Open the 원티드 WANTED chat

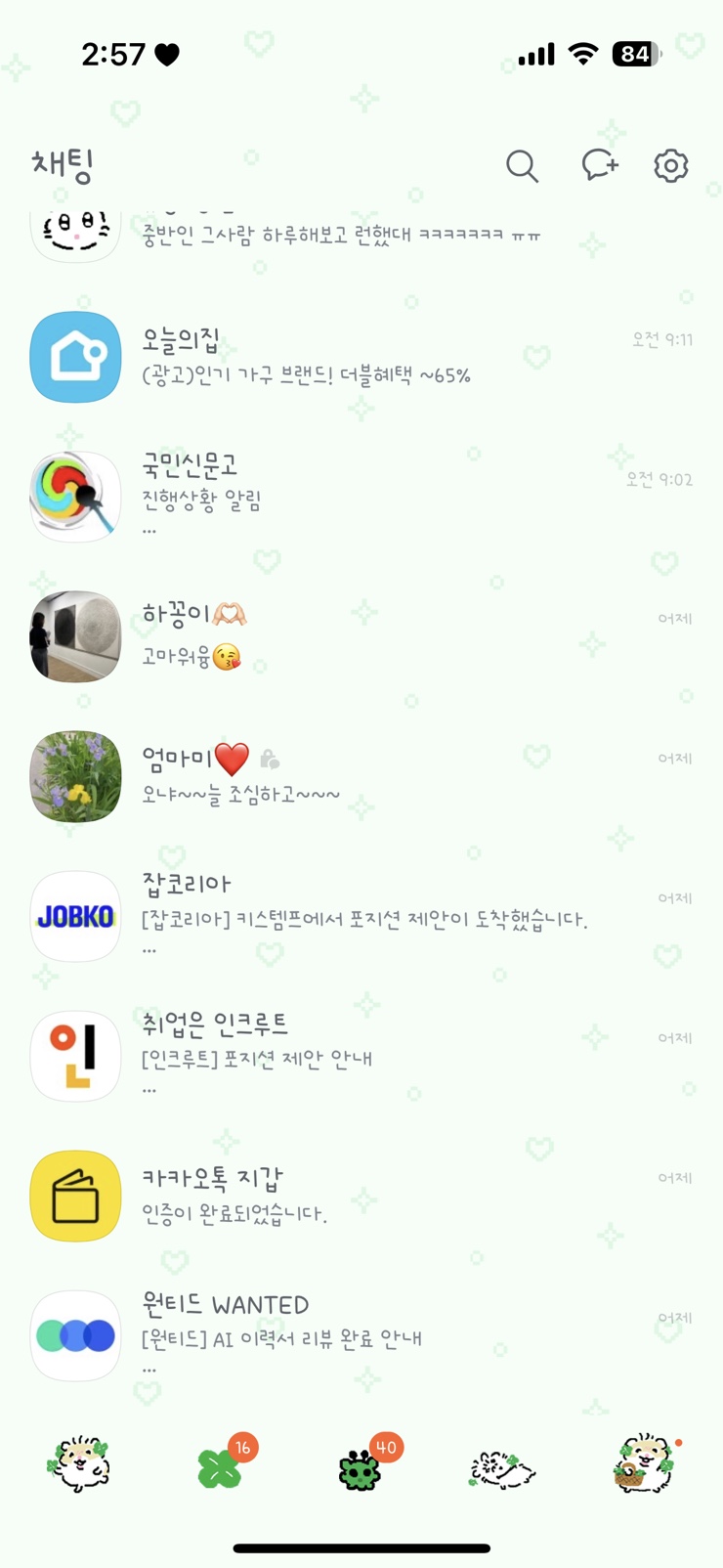point(361,1334)
